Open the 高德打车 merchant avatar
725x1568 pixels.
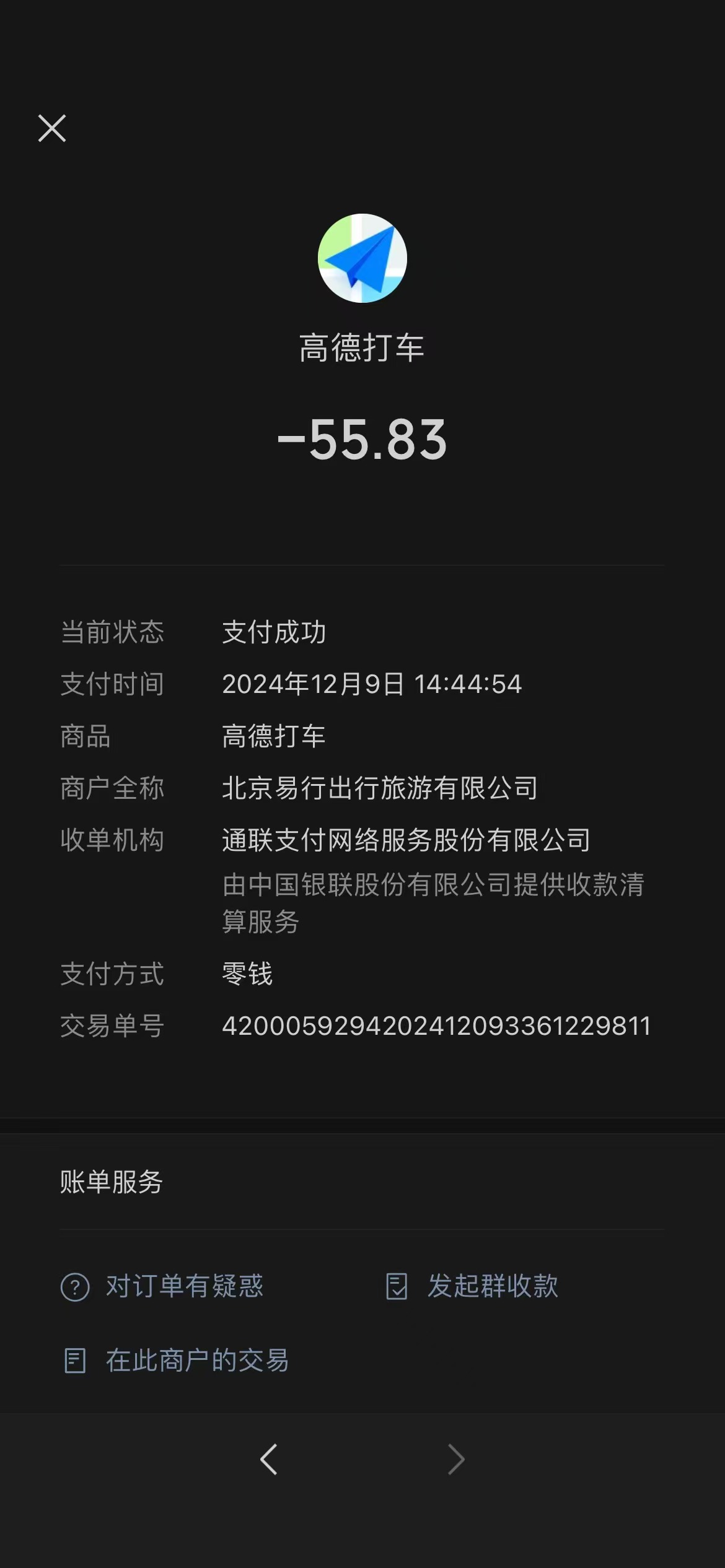(362, 258)
